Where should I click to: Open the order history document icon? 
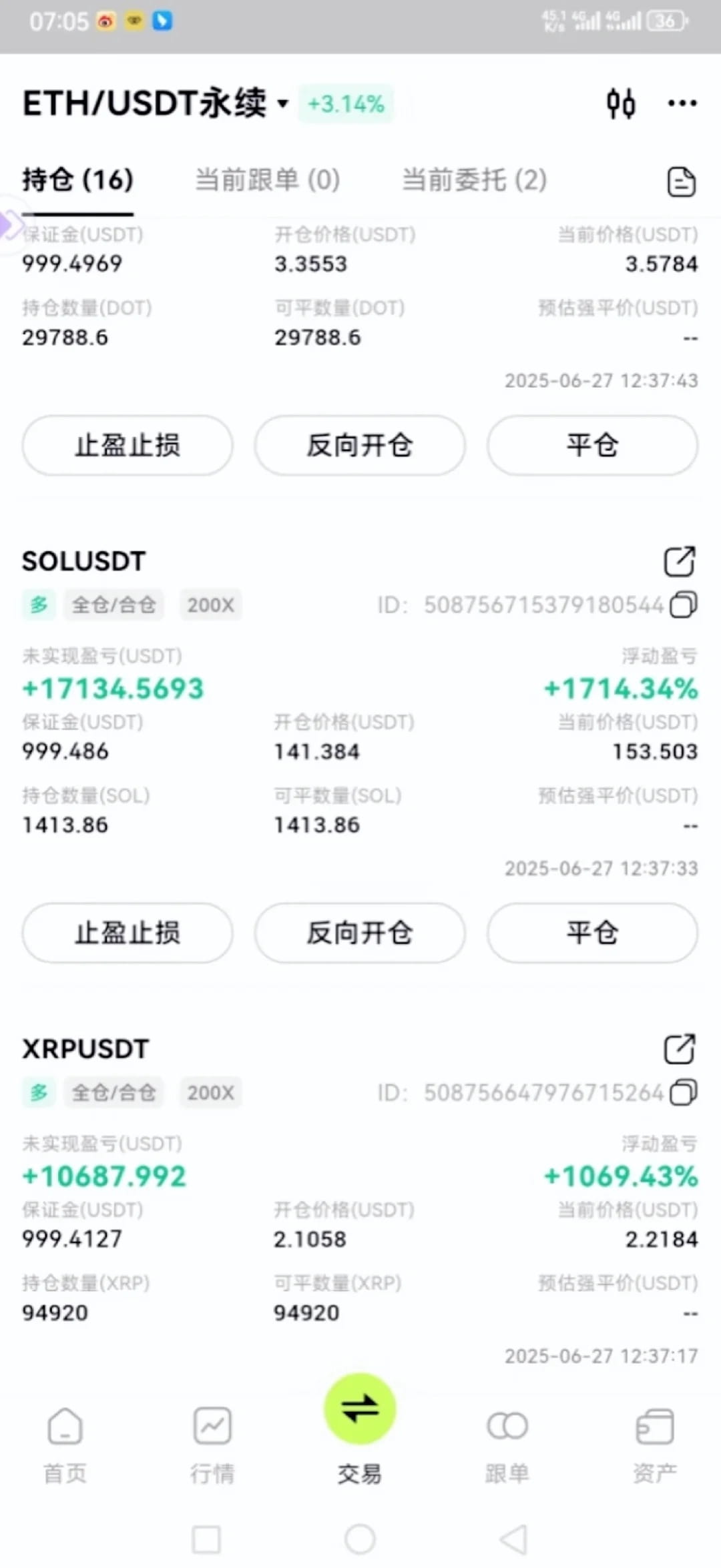681,181
